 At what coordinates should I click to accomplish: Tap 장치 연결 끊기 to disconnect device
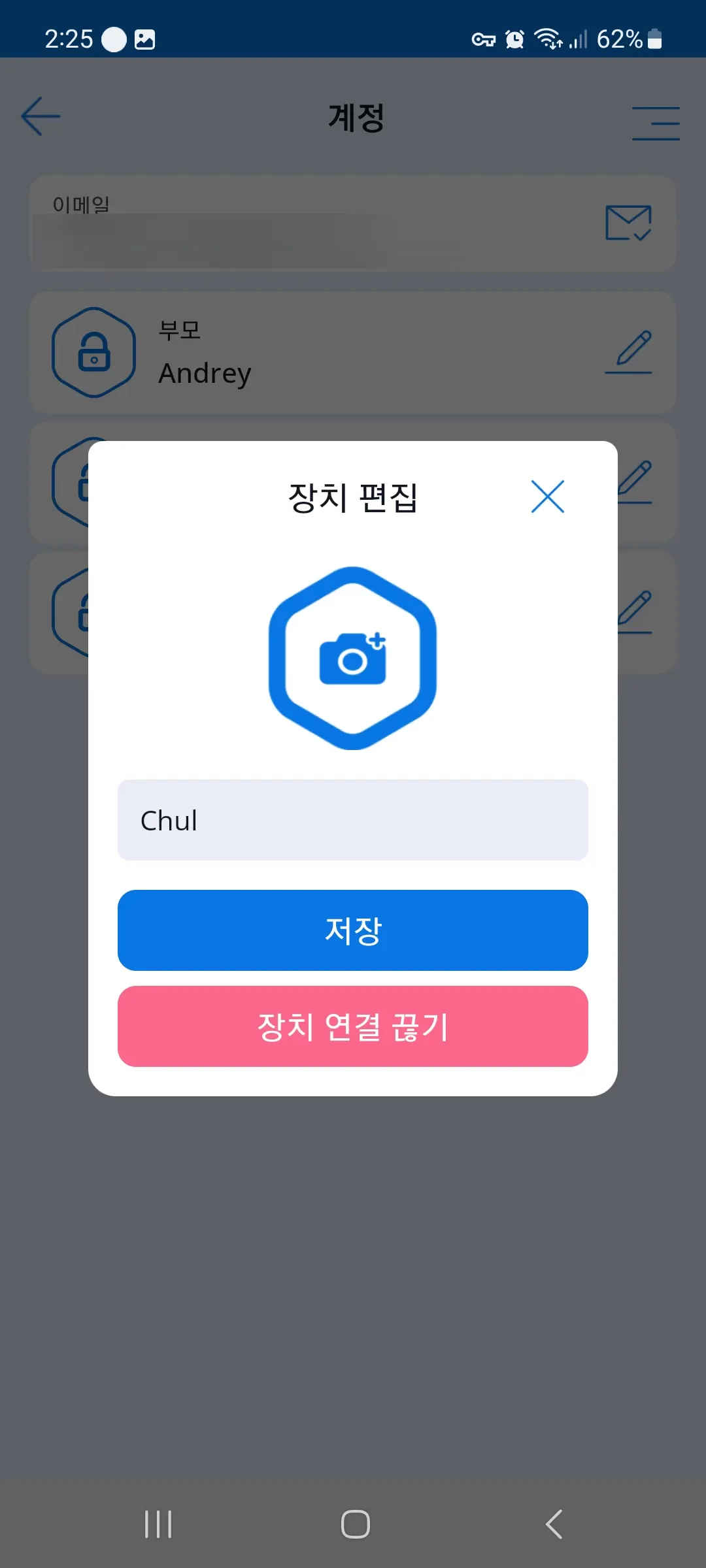[x=352, y=1026]
